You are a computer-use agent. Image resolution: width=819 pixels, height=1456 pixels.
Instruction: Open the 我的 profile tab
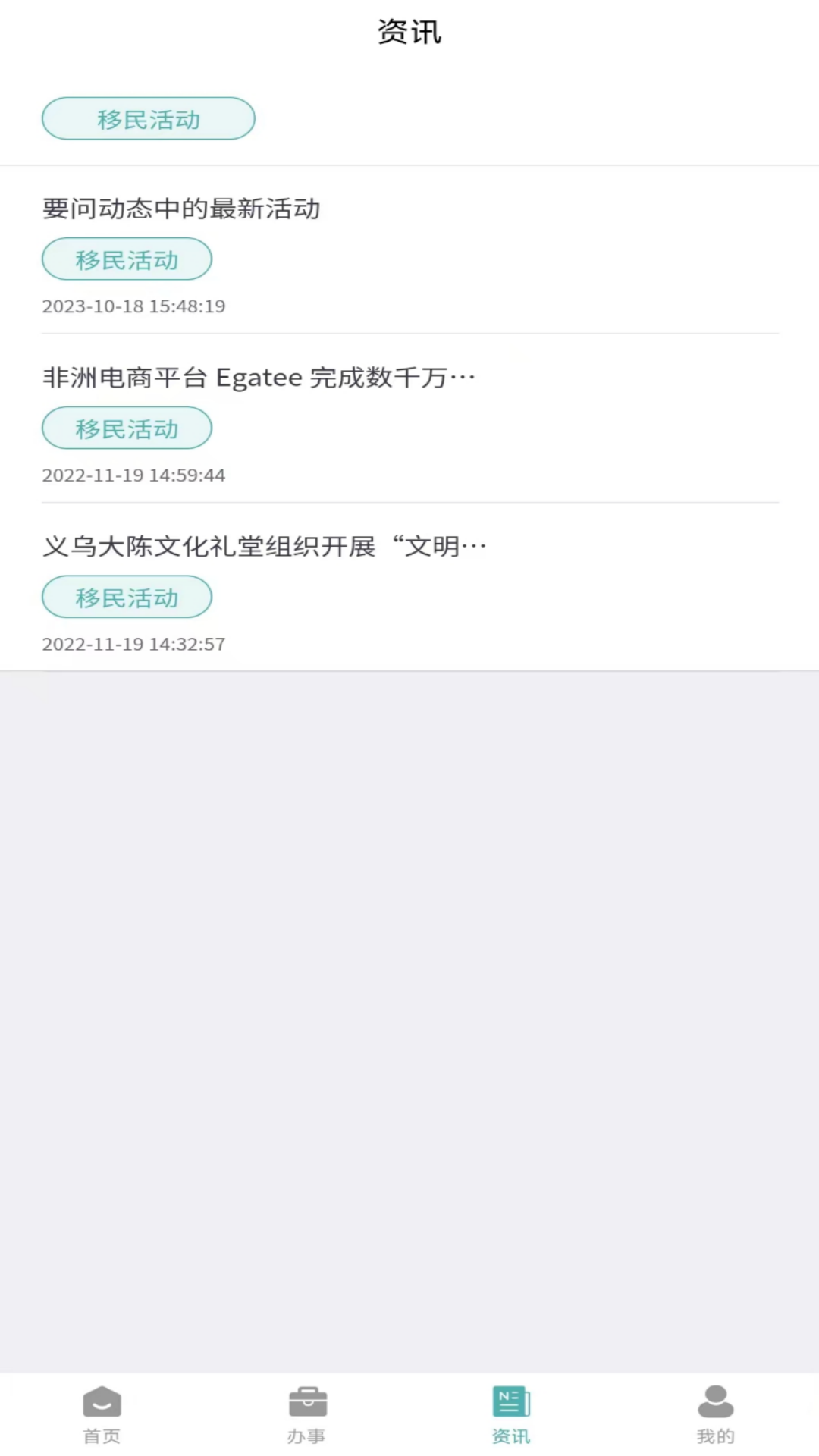[715, 1414]
